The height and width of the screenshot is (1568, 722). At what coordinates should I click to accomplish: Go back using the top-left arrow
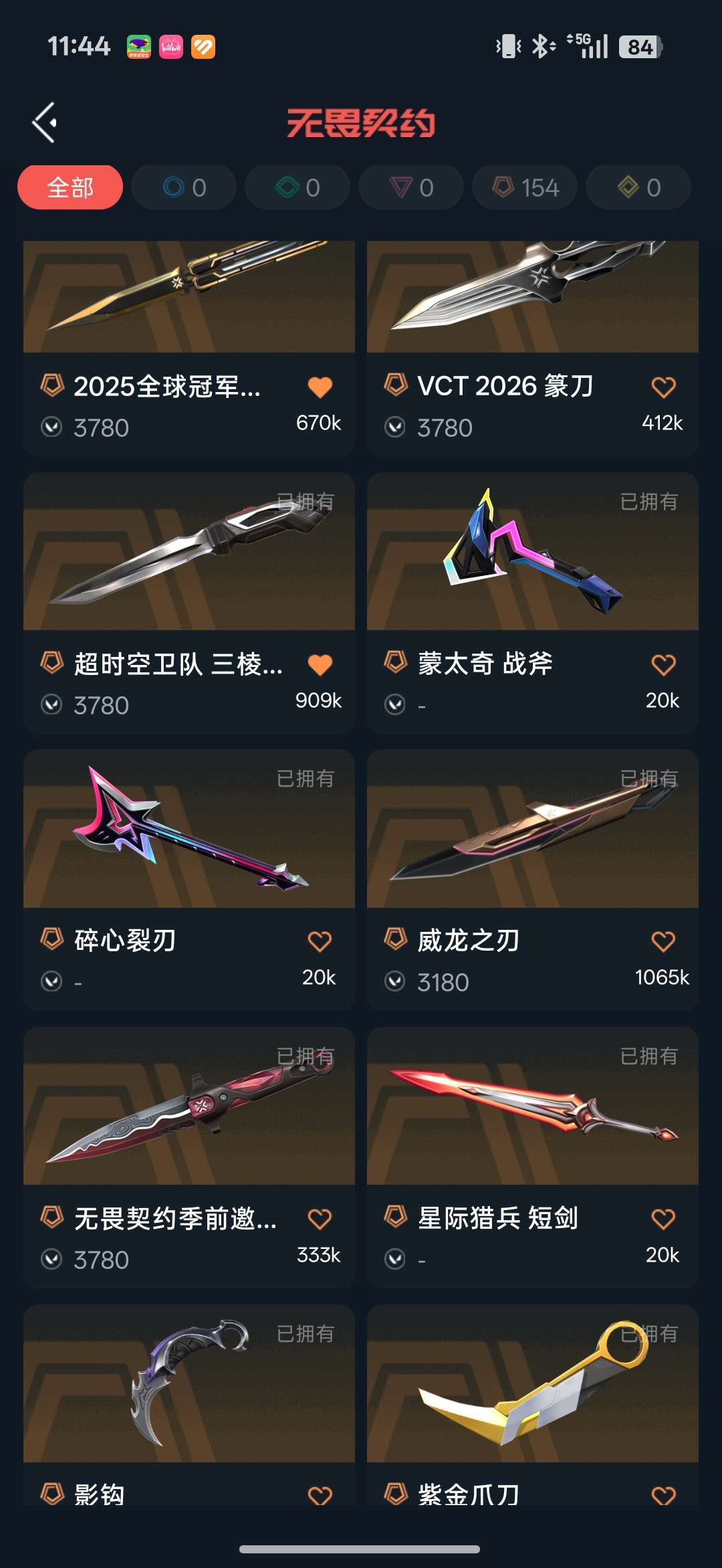click(x=44, y=122)
